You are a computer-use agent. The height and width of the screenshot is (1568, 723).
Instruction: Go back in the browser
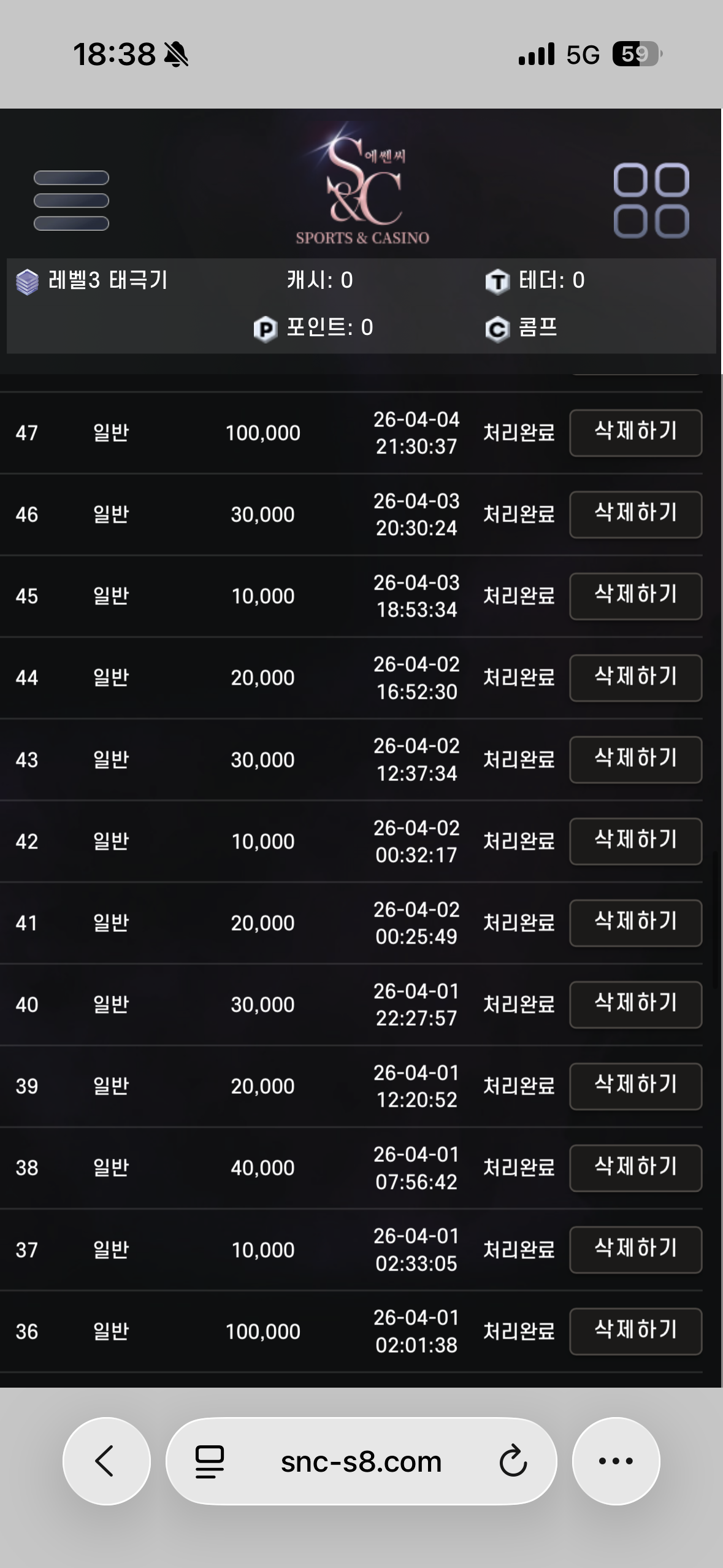[x=106, y=1461]
